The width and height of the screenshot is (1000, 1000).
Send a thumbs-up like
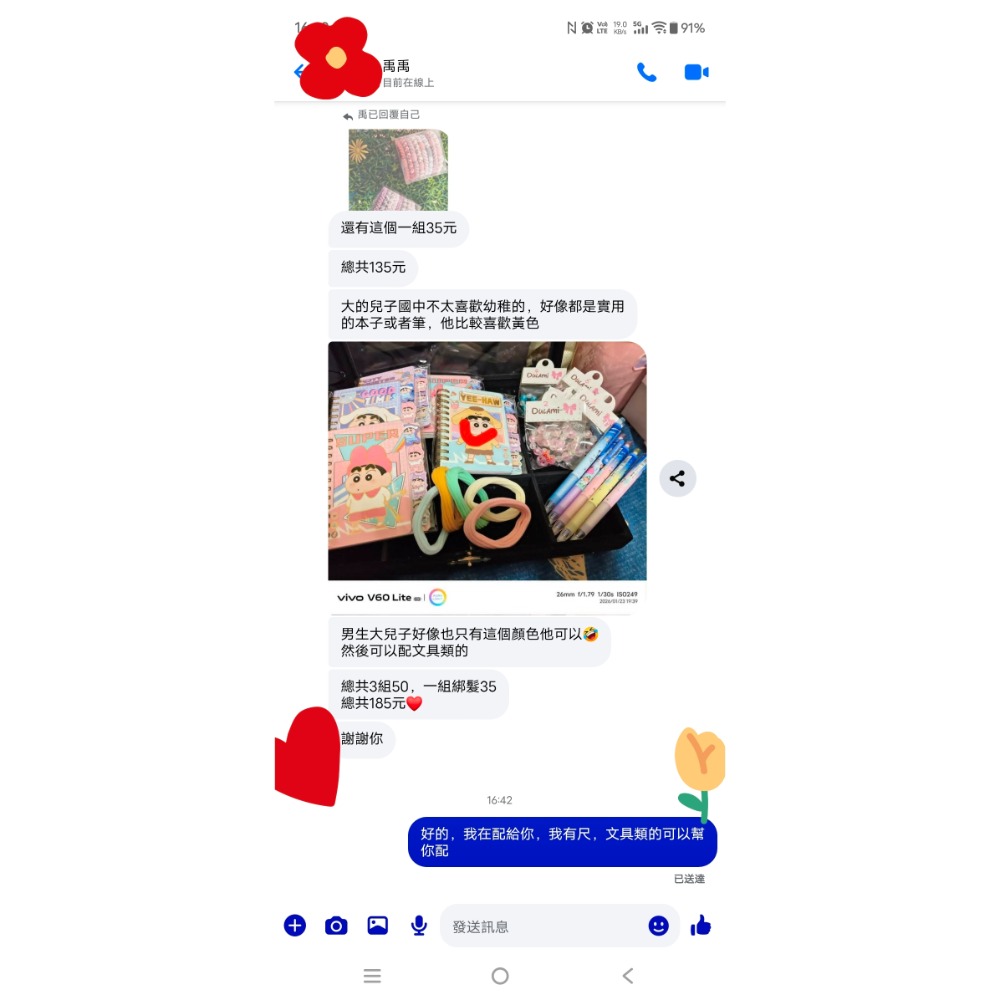(701, 925)
